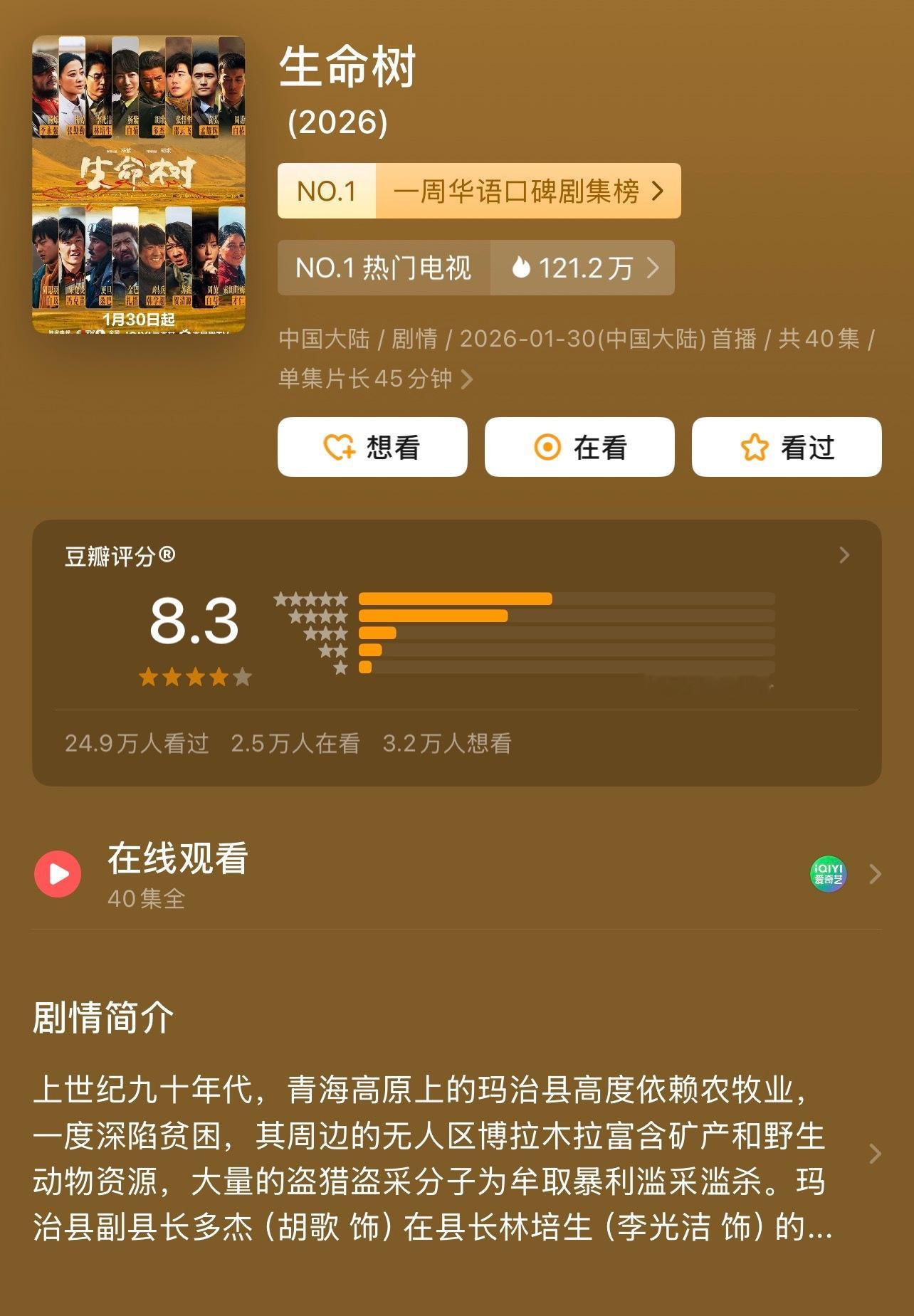Expand the 一周华语口碑剧集榜 chevron

(x=658, y=190)
